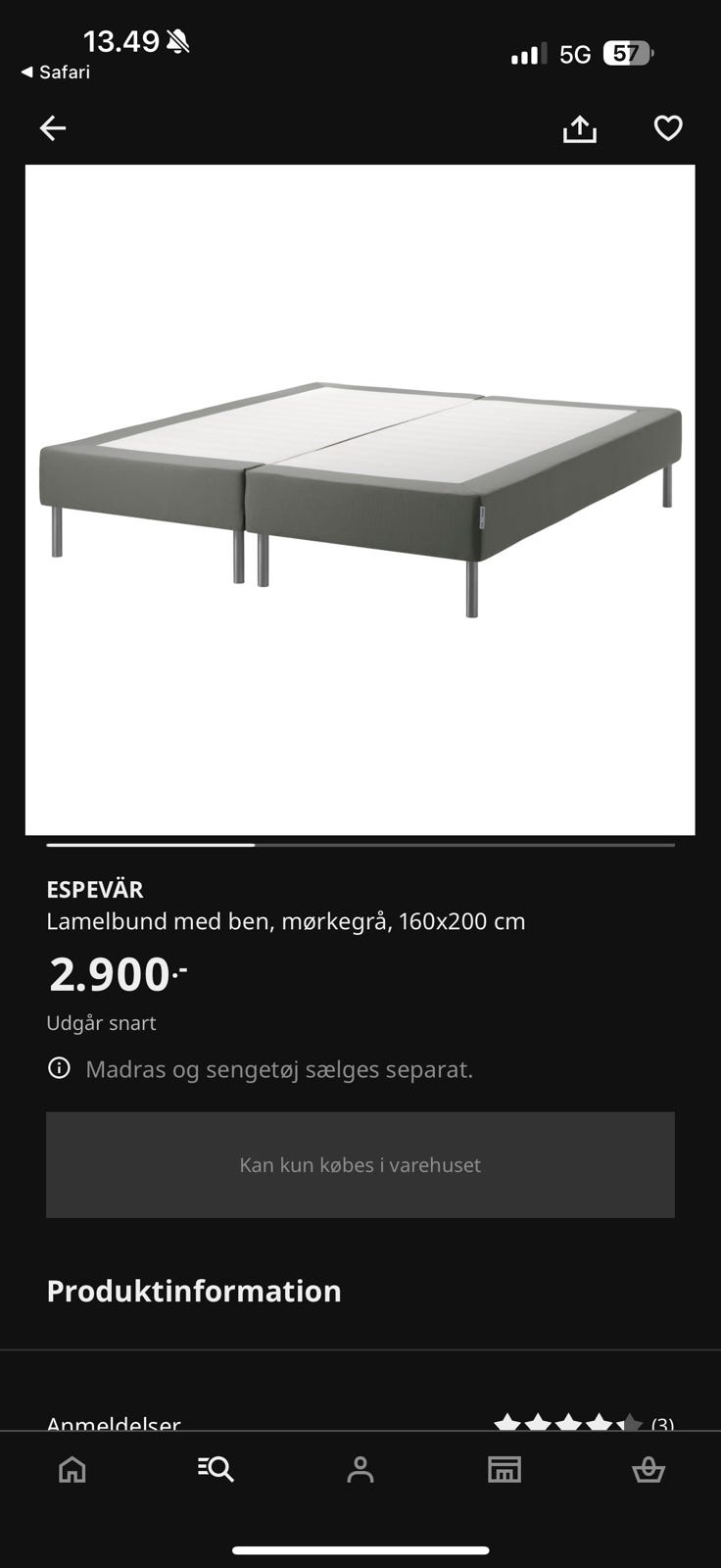Image resolution: width=721 pixels, height=1568 pixels.
Task: Add ESPEVÄR to favorites with the heart
Action: coord(668,128)
